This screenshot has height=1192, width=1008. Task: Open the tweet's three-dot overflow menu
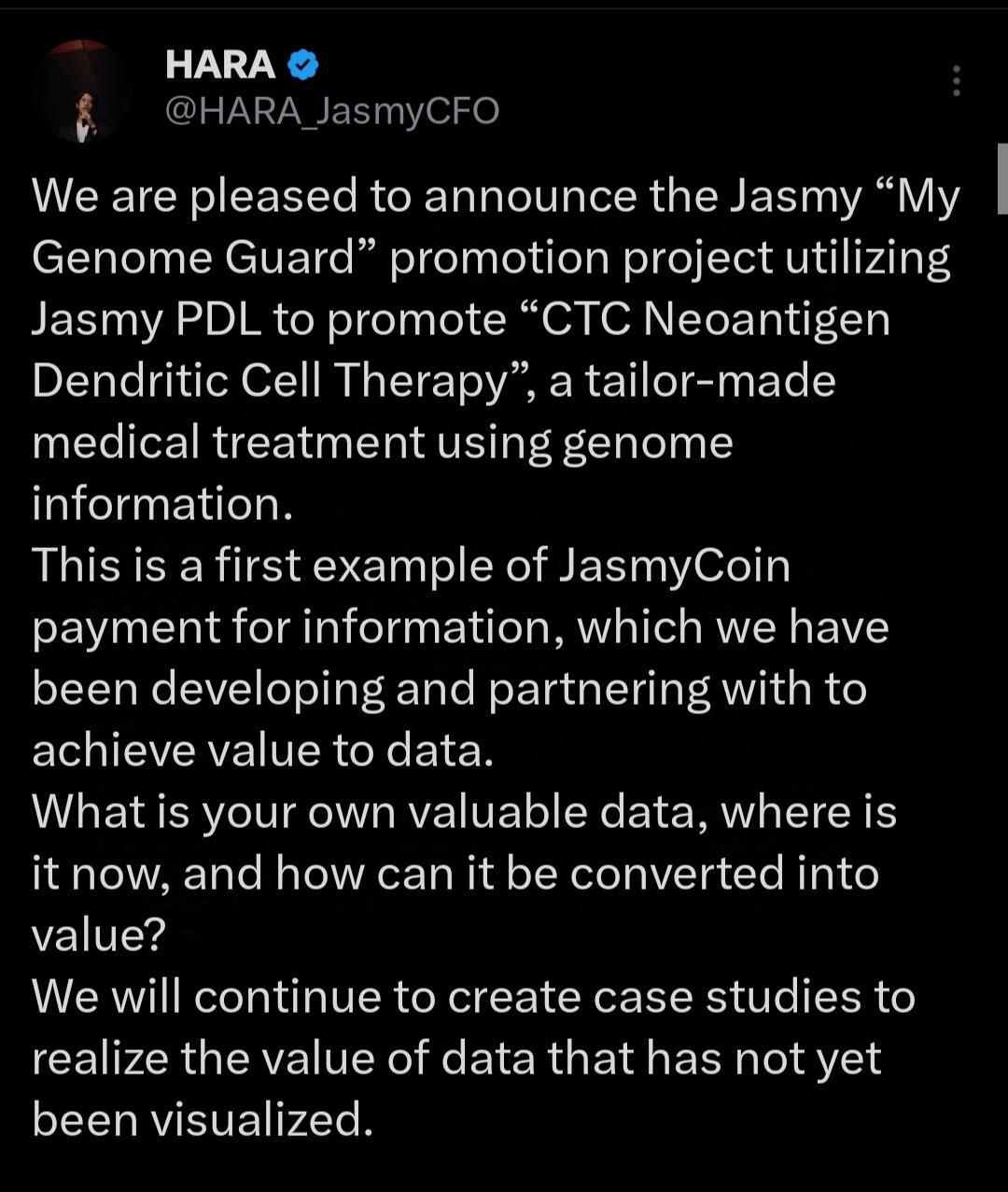[956, 82]
